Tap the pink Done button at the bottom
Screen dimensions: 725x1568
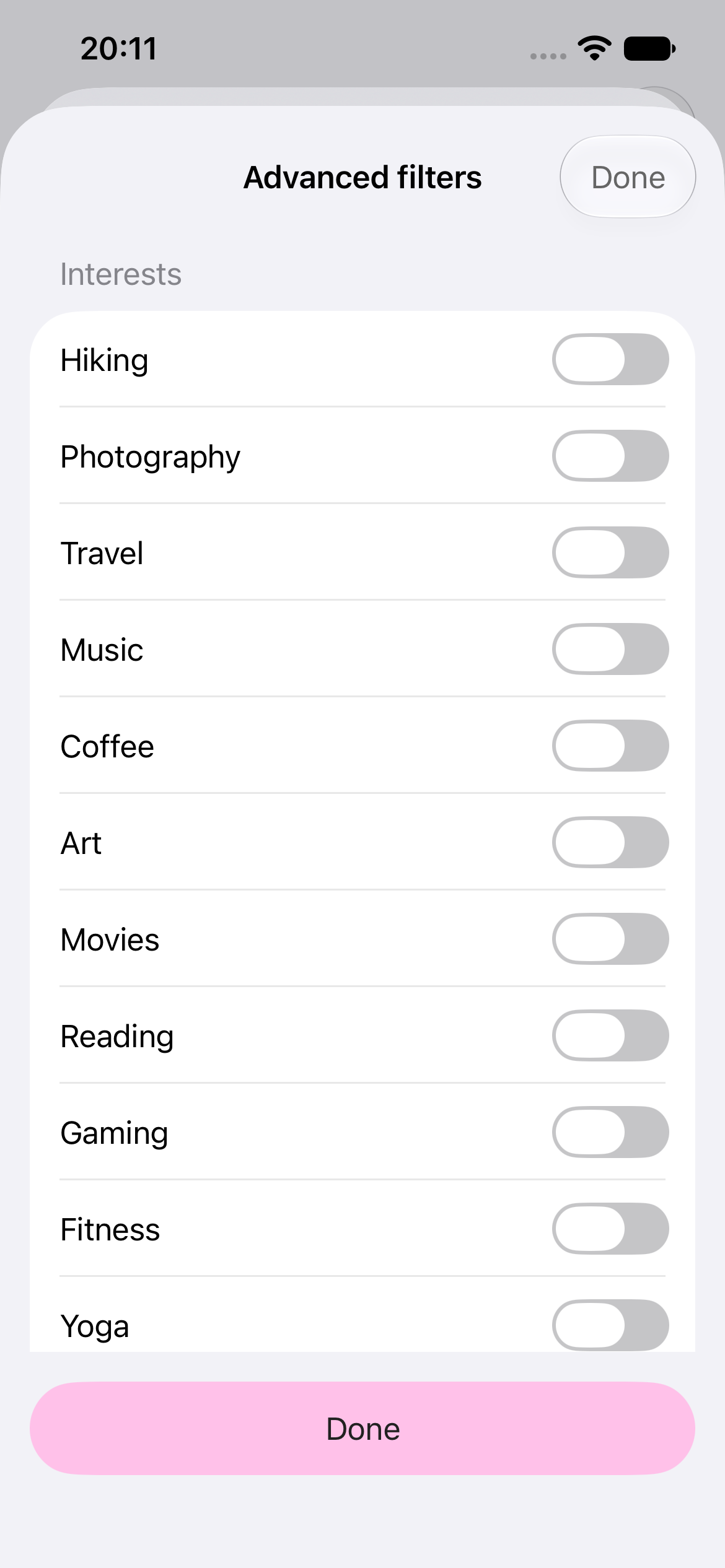pyautogui.click(x=362, y=1429)
